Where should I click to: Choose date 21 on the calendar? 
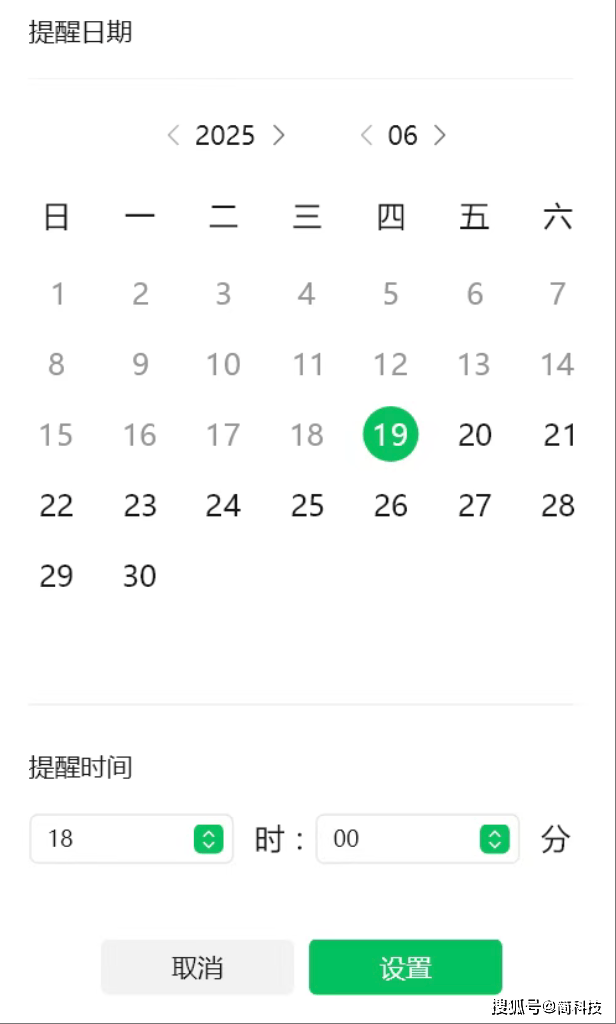(559, 435)
